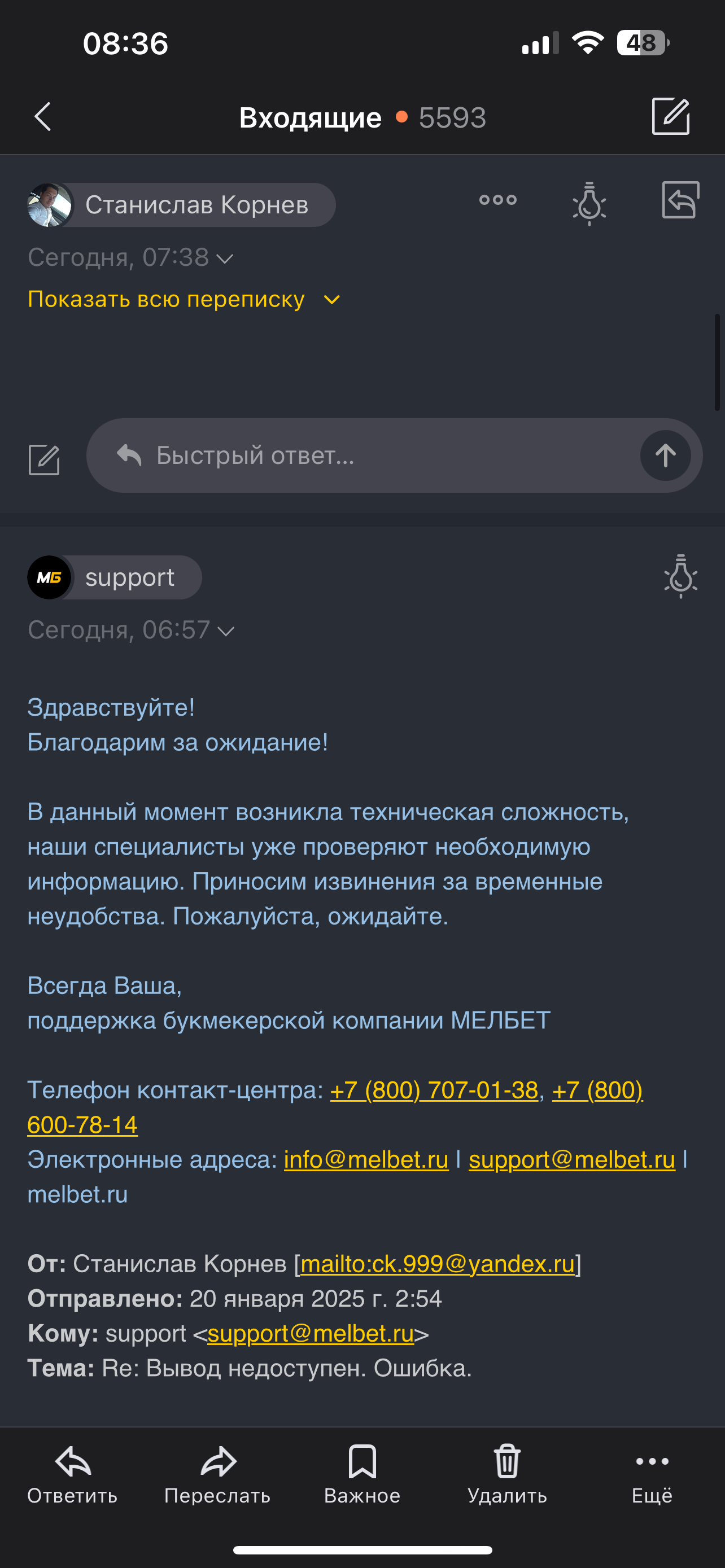Expand the details of the 07:38 message
The image size is (725, 1568).
point(224,259)
